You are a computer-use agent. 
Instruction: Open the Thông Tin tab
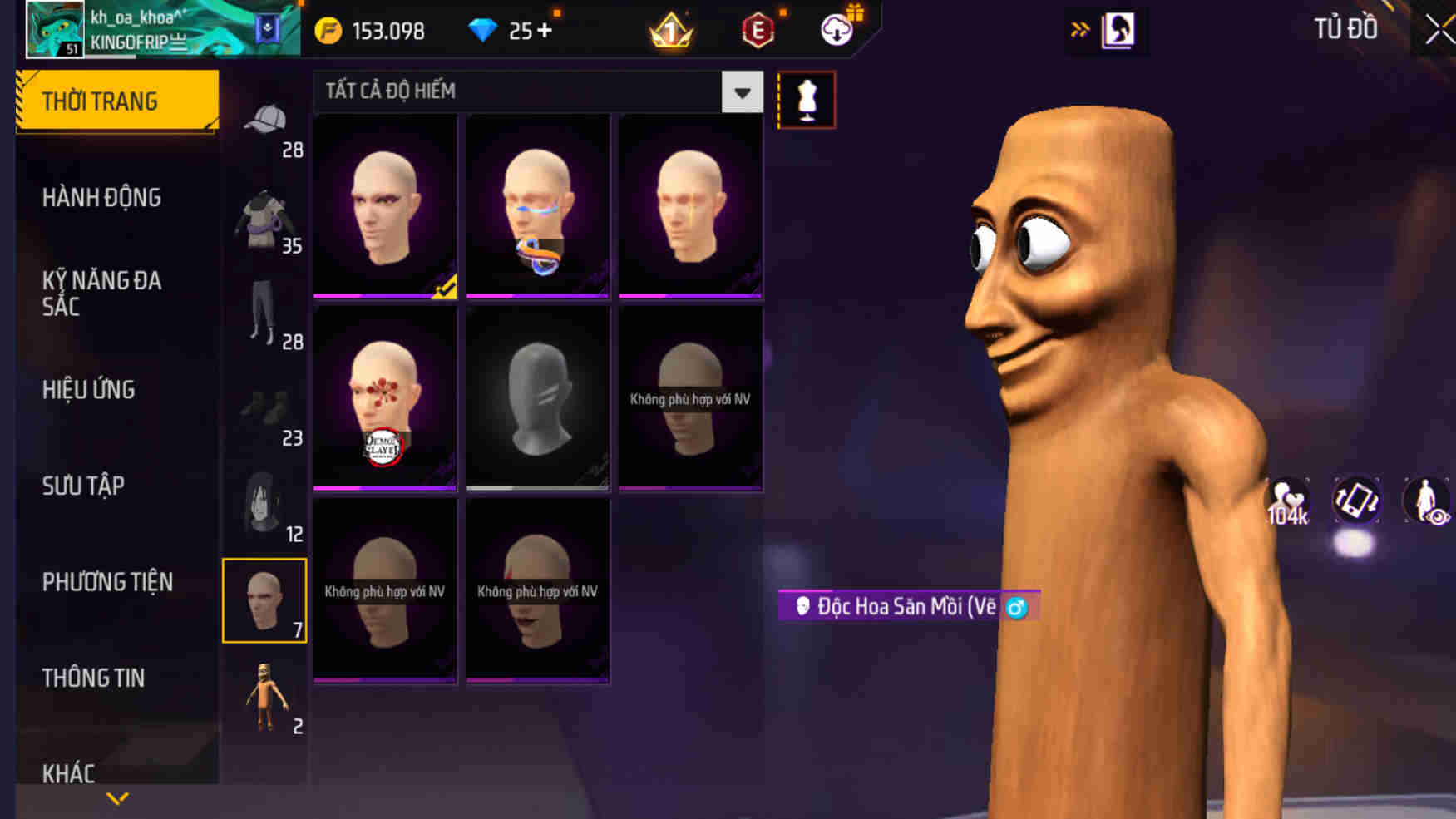coord(93,678)
